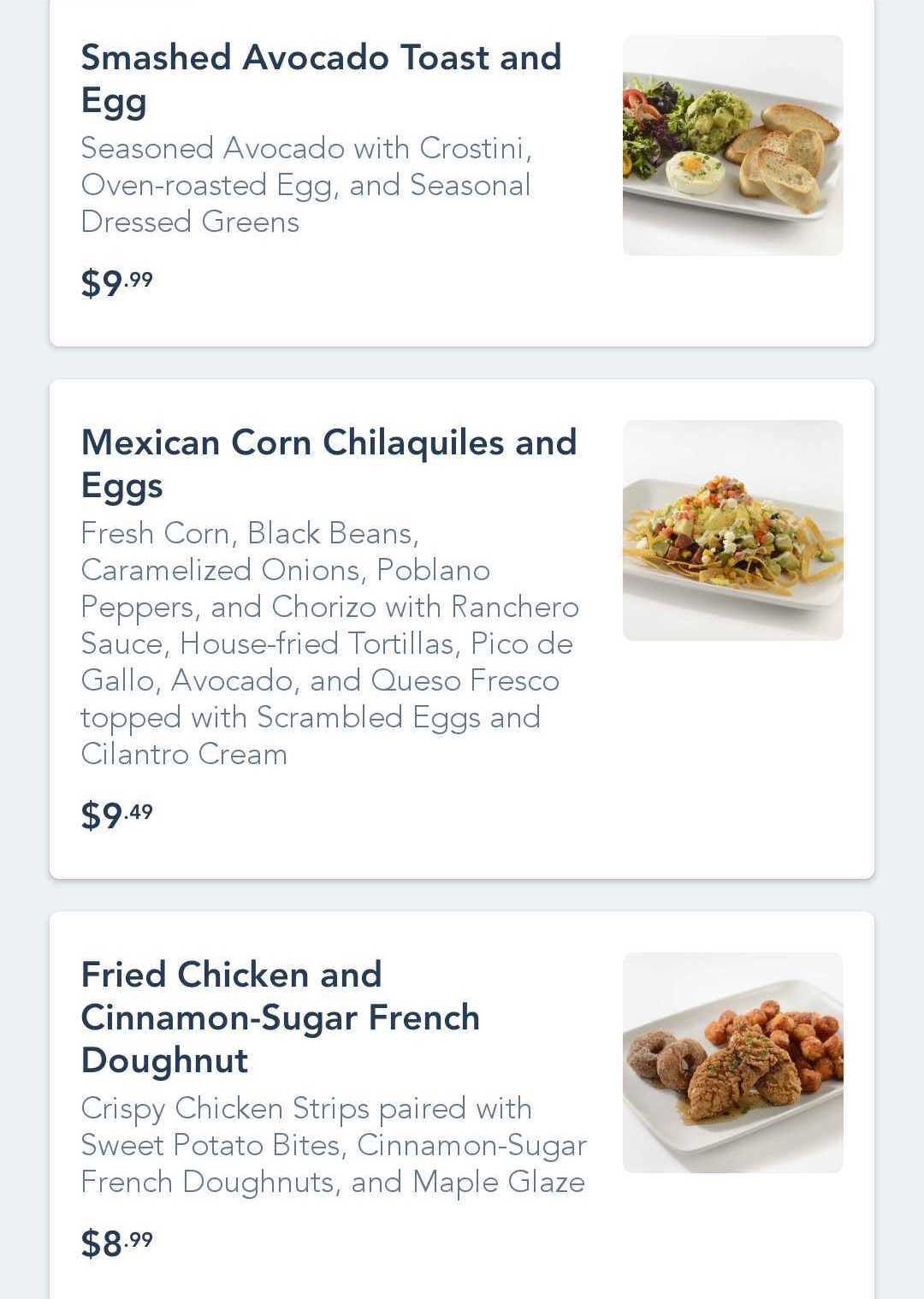View Fried Chicken and Cinnamon-Sugar French Doughnut
Screen dimensions: 924x1299
tap(280, 1017)
